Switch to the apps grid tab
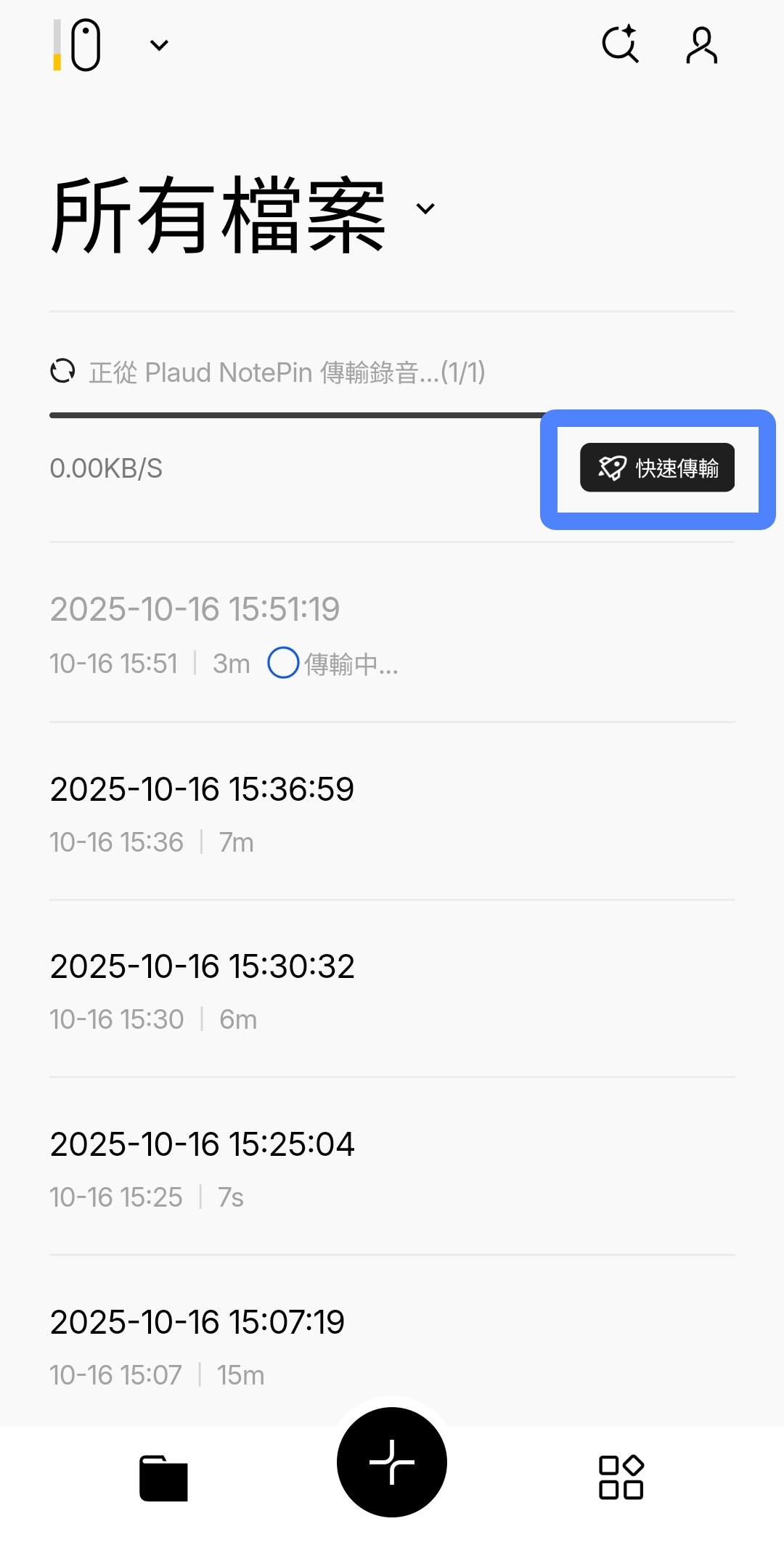Viewport: 784px width, 1545px height. click(x=621, y=1477)
